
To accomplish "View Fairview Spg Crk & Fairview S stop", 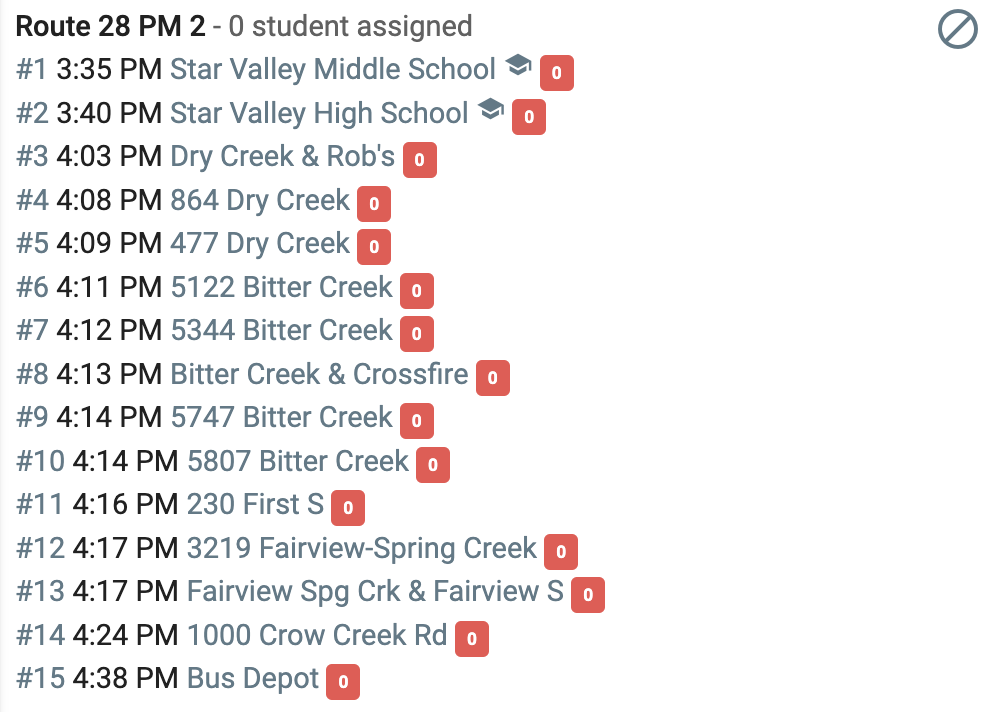I will (375, 591).
